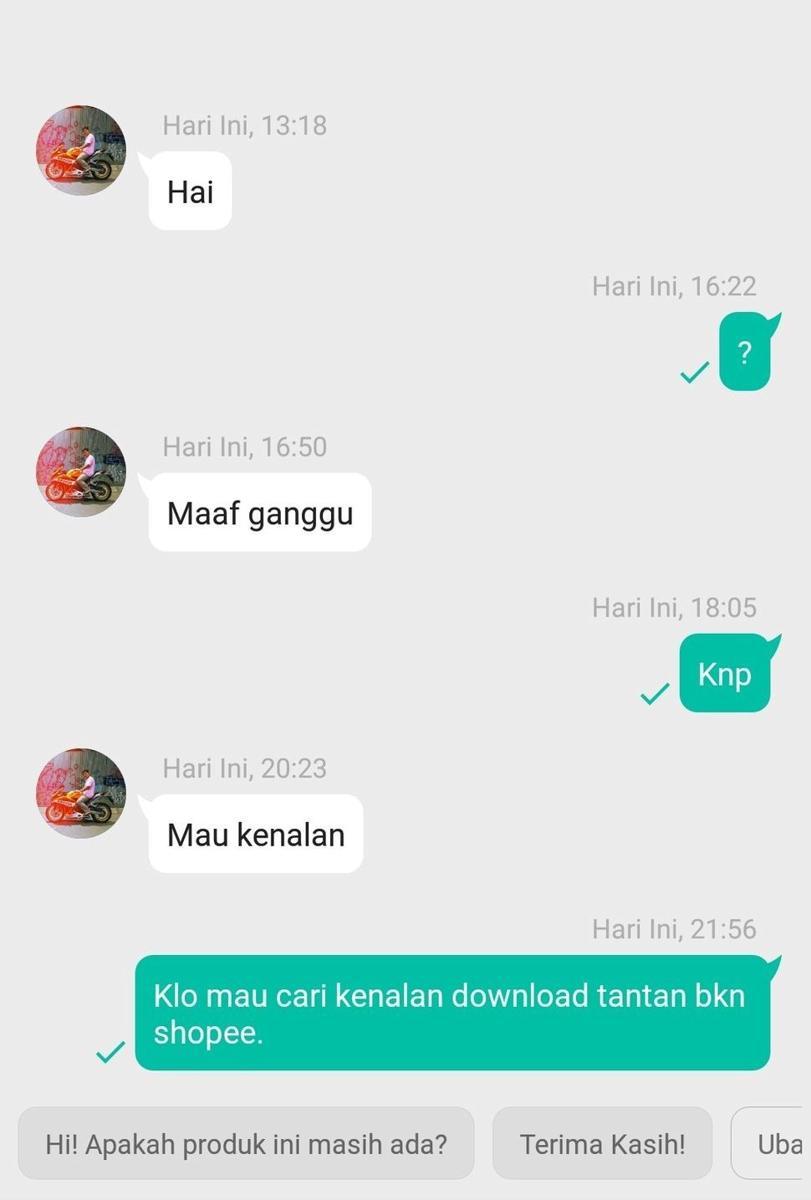Send the 'Terima Kasih!' quick reply
This screenshot has width=811, height=1200.
click(602, 1144)
